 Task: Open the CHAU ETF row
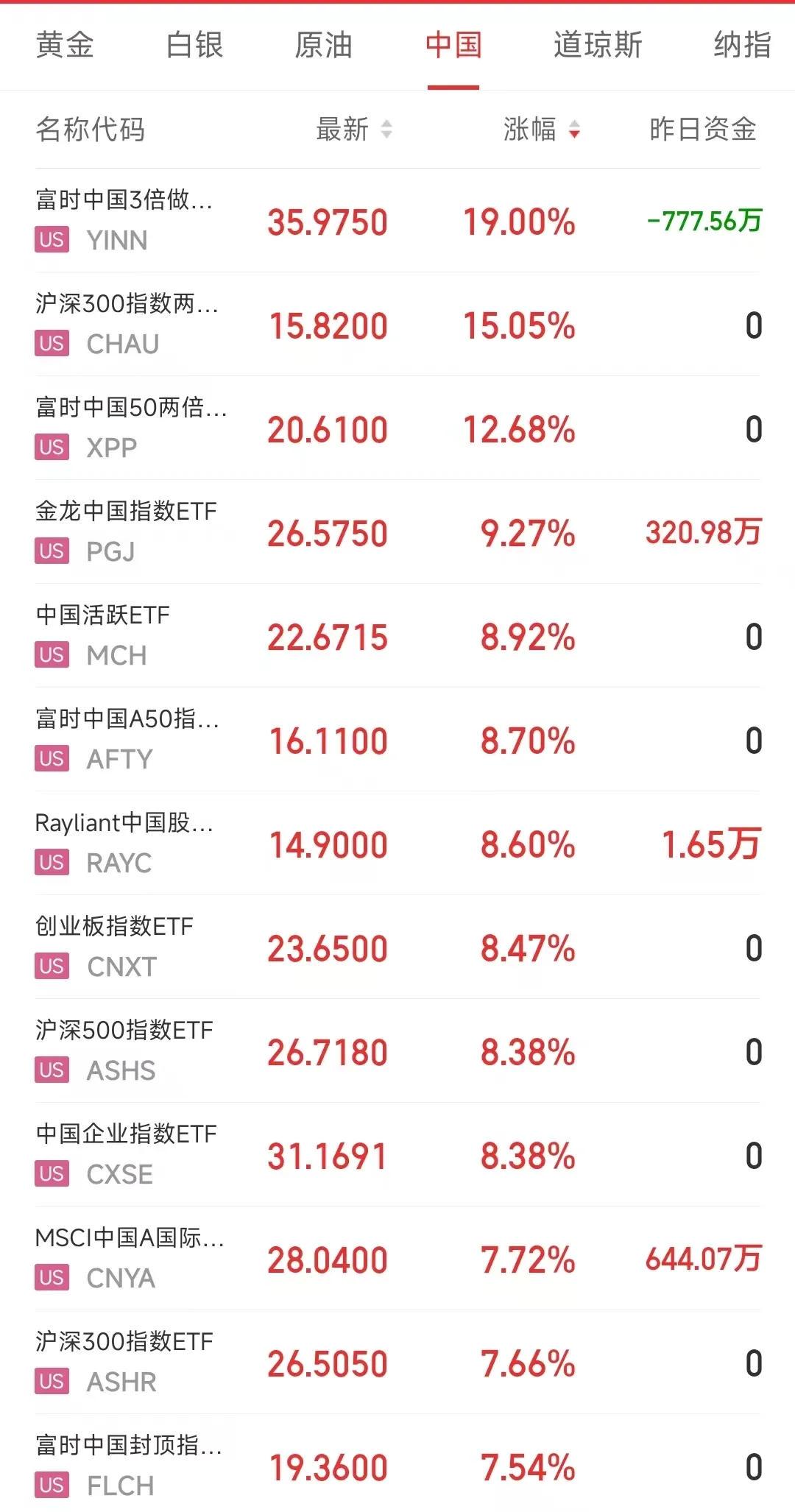pyautogui.click(x=397, y=324)
